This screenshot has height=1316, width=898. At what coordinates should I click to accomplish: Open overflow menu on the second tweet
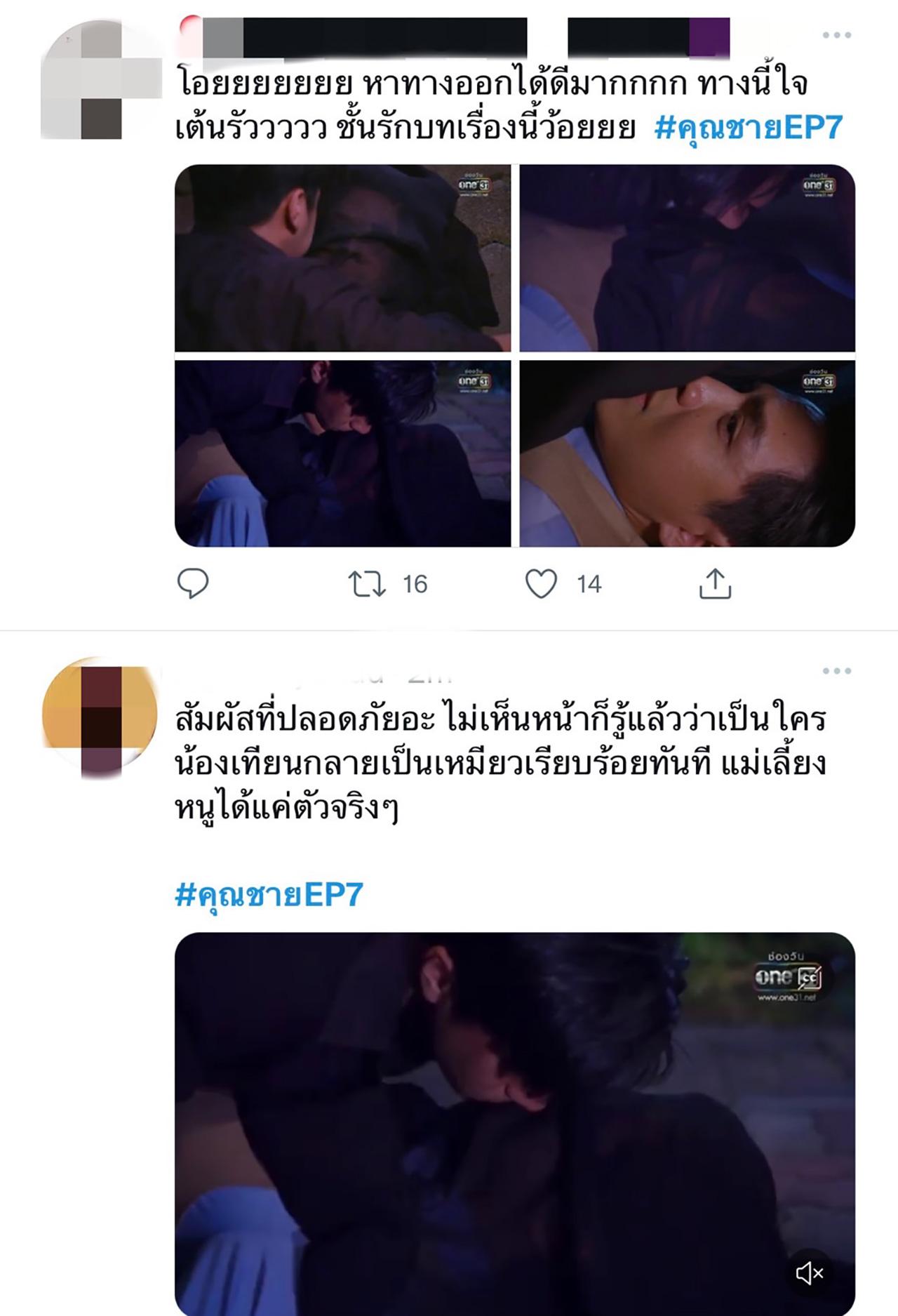click(836, 671)
